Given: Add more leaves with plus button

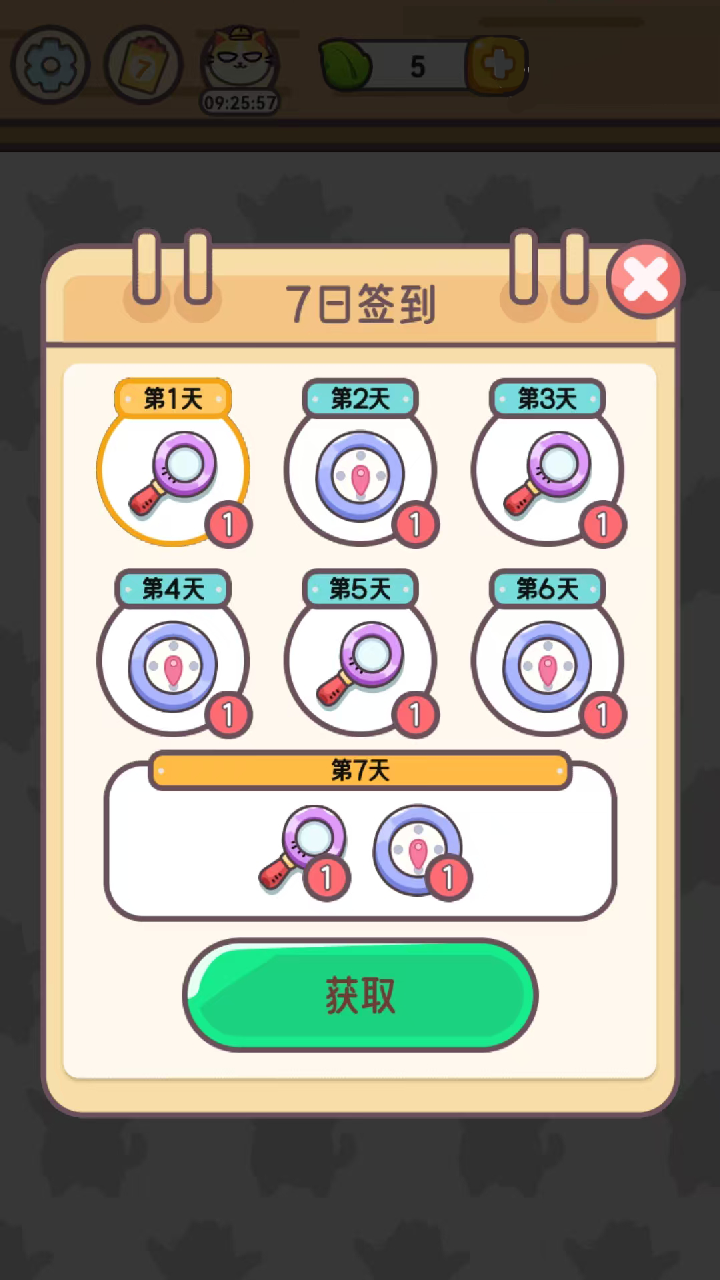Looking at the screenshot, I should pos(497,66).
